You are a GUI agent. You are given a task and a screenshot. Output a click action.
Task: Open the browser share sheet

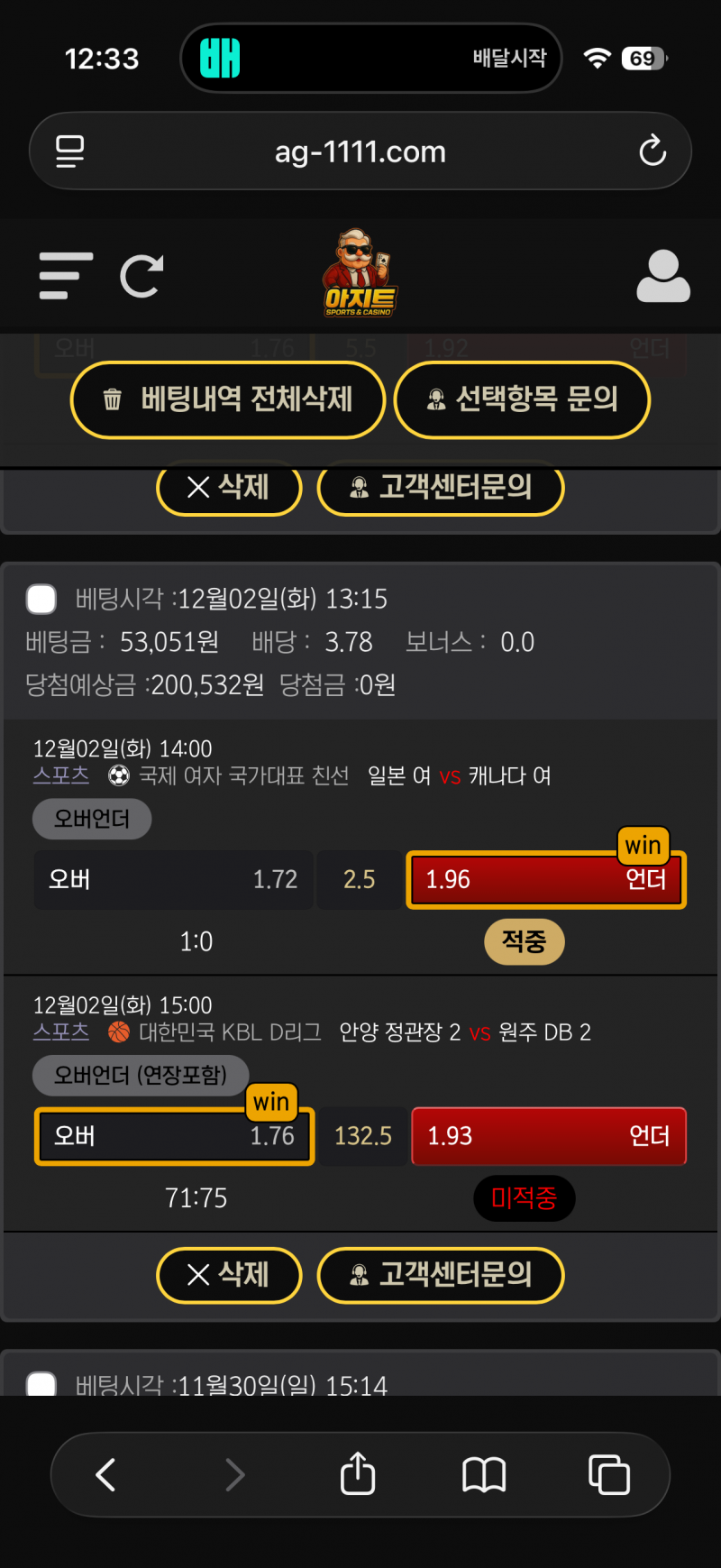click(358, 1475)
